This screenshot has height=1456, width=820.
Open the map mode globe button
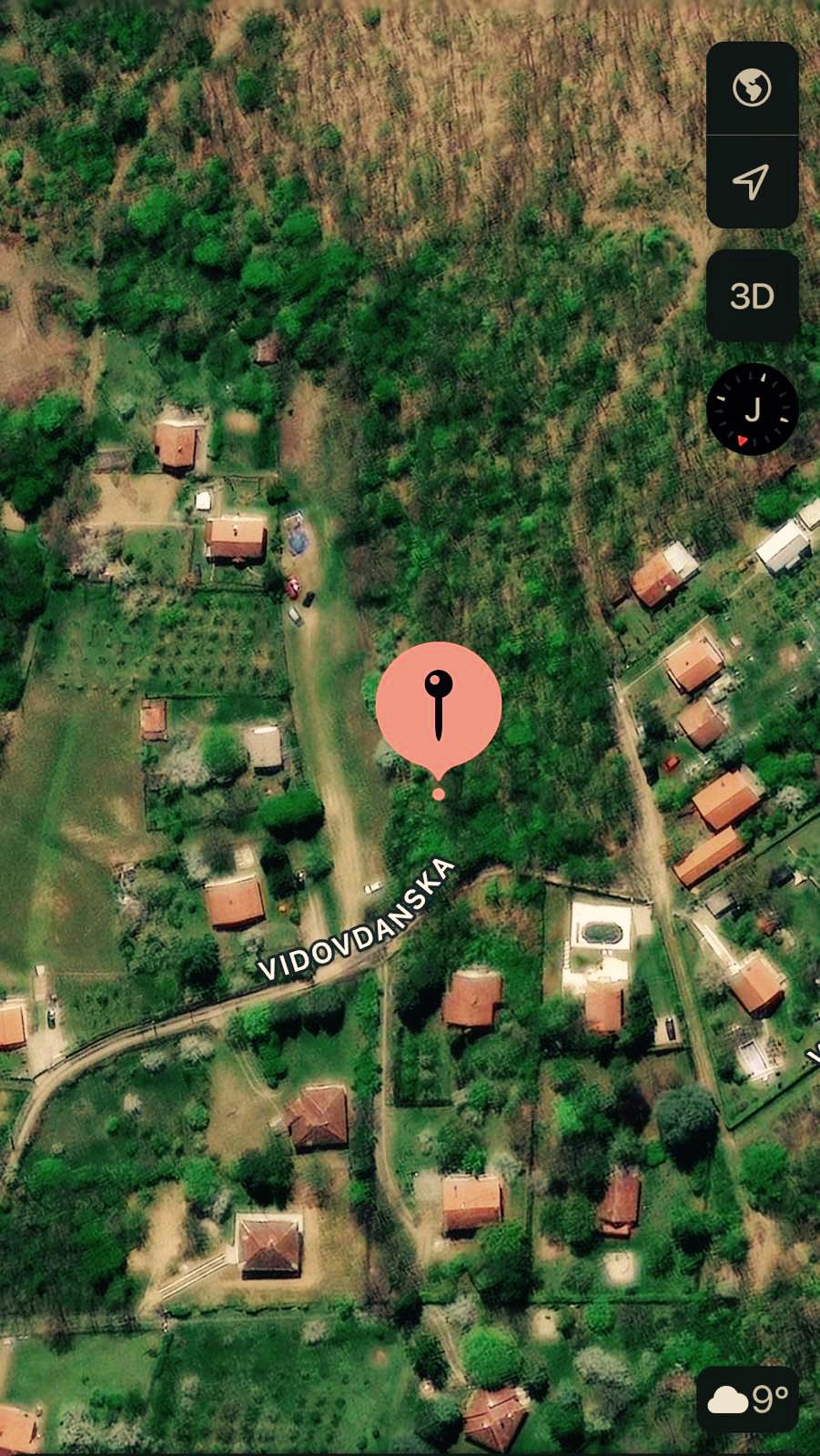point(752,89)
